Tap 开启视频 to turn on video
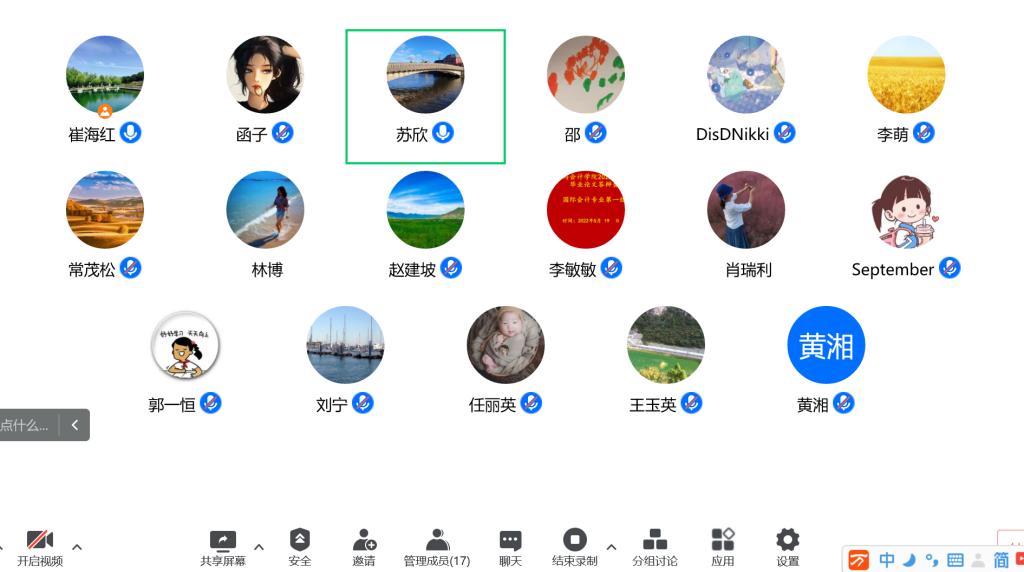This screenshot has height=572, width=1024. (x=40, y=547)
